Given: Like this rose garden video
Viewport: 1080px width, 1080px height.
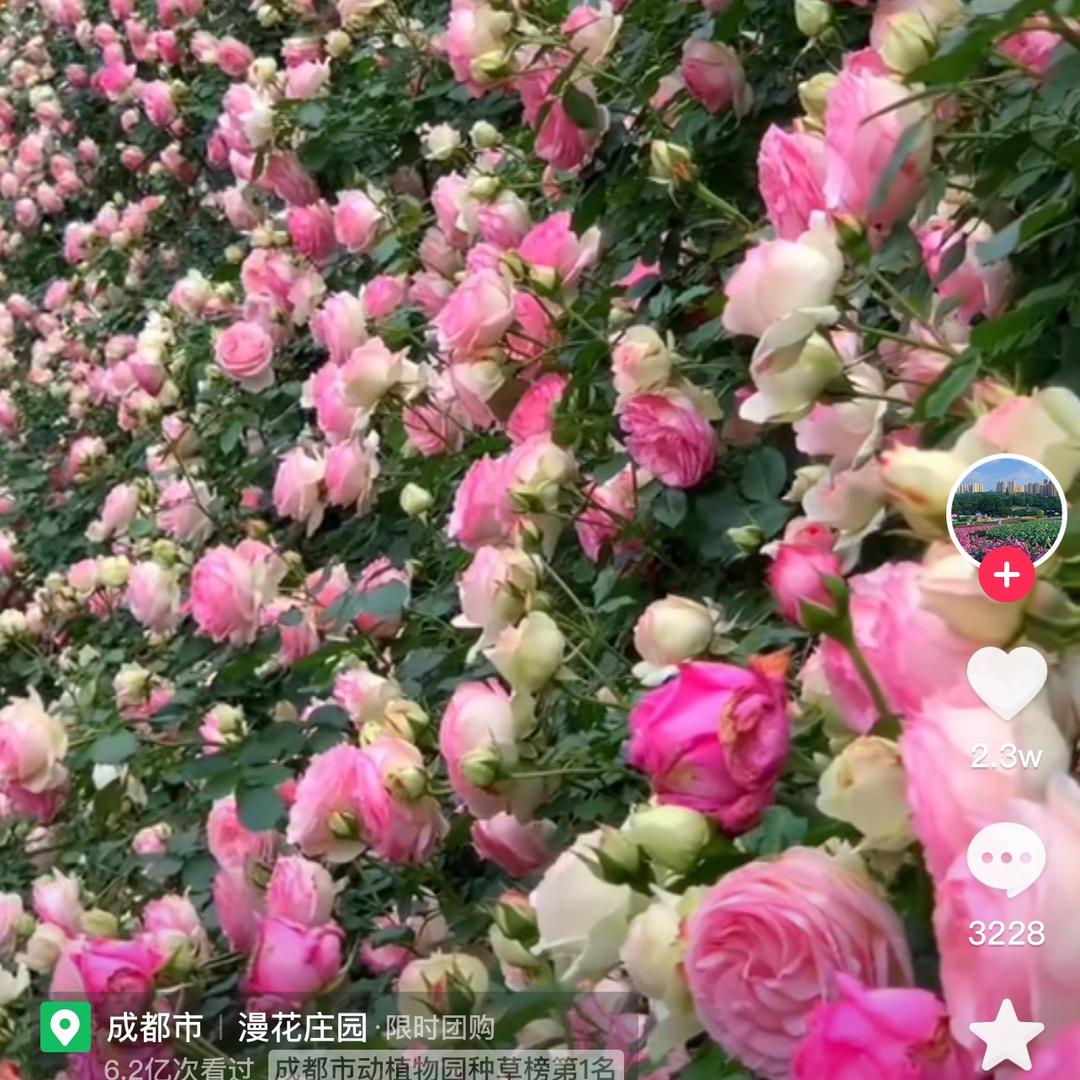Looking at the screenshot, I should point(1006,682).
